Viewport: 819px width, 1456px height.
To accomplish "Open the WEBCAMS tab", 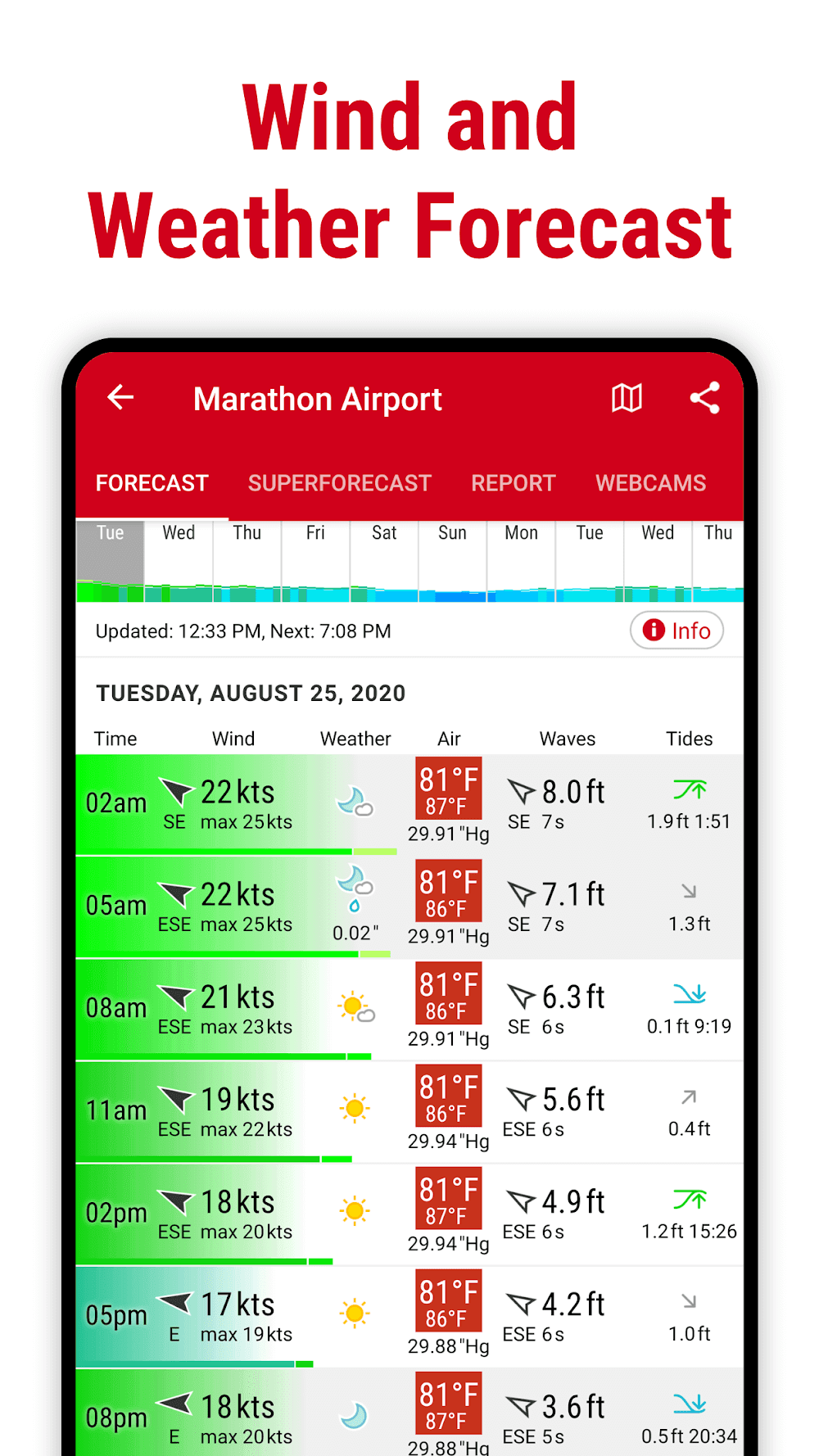I will tap(651, 483).
